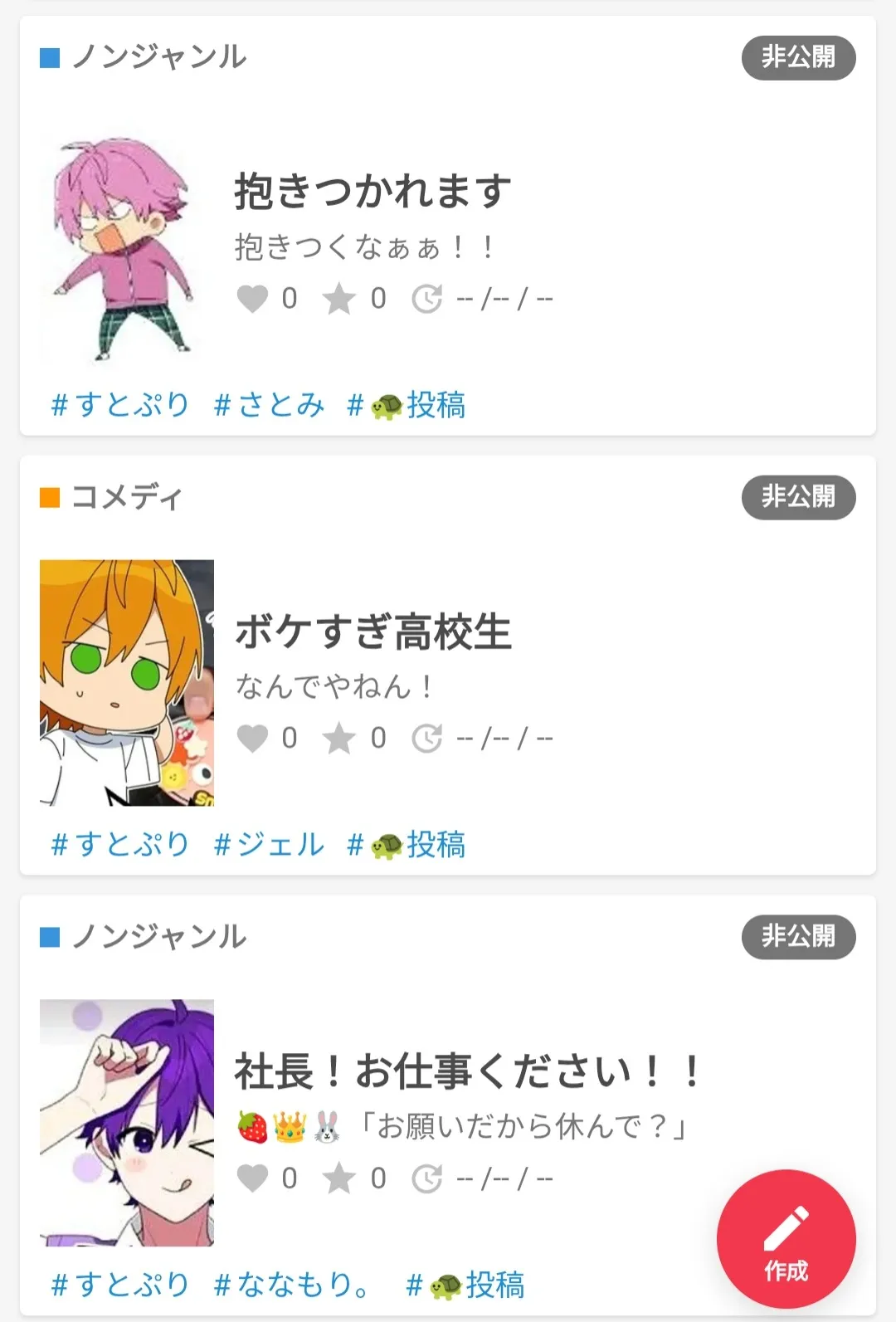Tap #すとぷり tag under ボケすぎ高校生
The height and width of the screenshot is (1322, 896).
pos(120,845)
